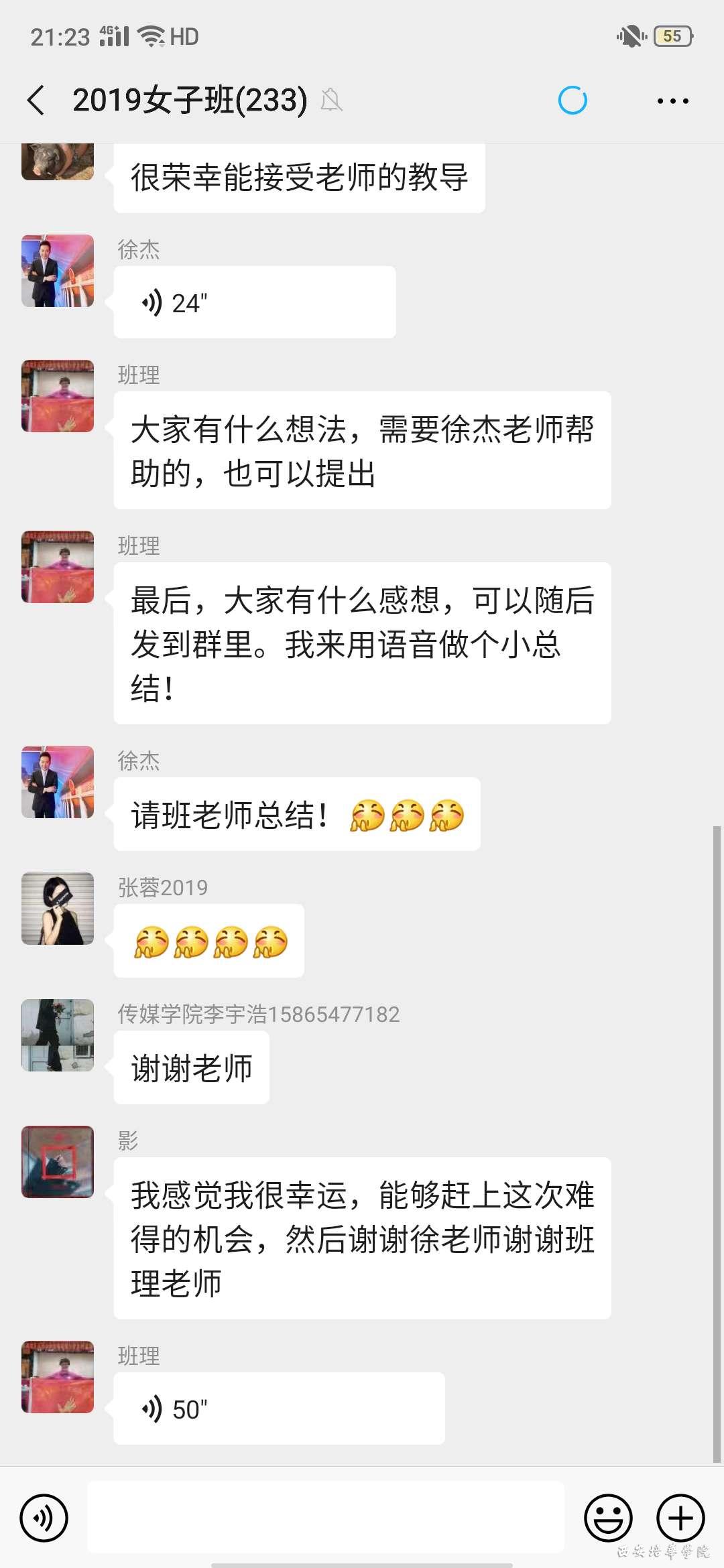Viewport: 724px width, 1568px height.
Task: View profile of user 影
Action: [x=58, y=1162]
